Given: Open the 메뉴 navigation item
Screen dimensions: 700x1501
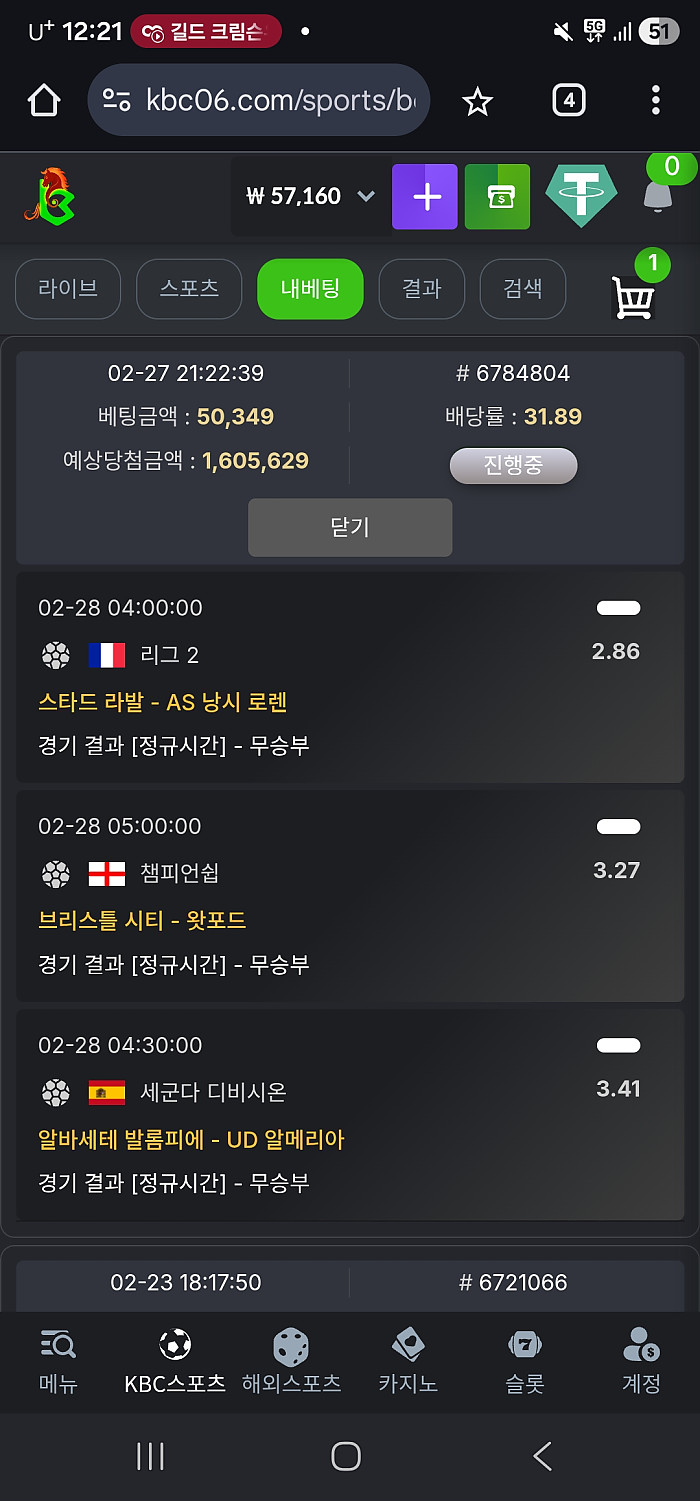Looking at the screenshot, I should tap(58, 1361).
